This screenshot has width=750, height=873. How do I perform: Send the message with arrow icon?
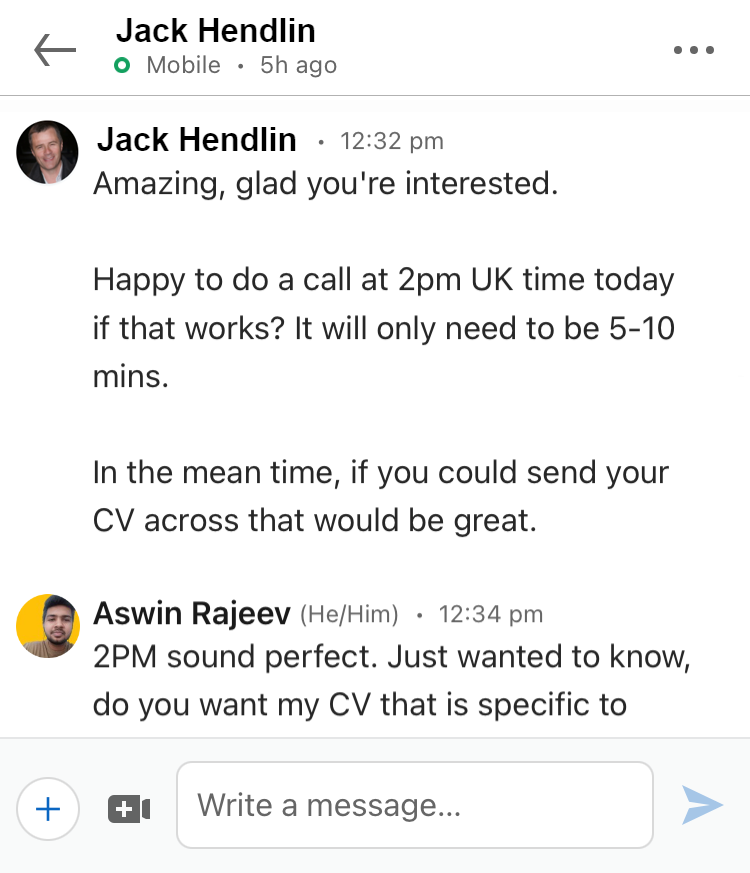[x=702, y=805]
